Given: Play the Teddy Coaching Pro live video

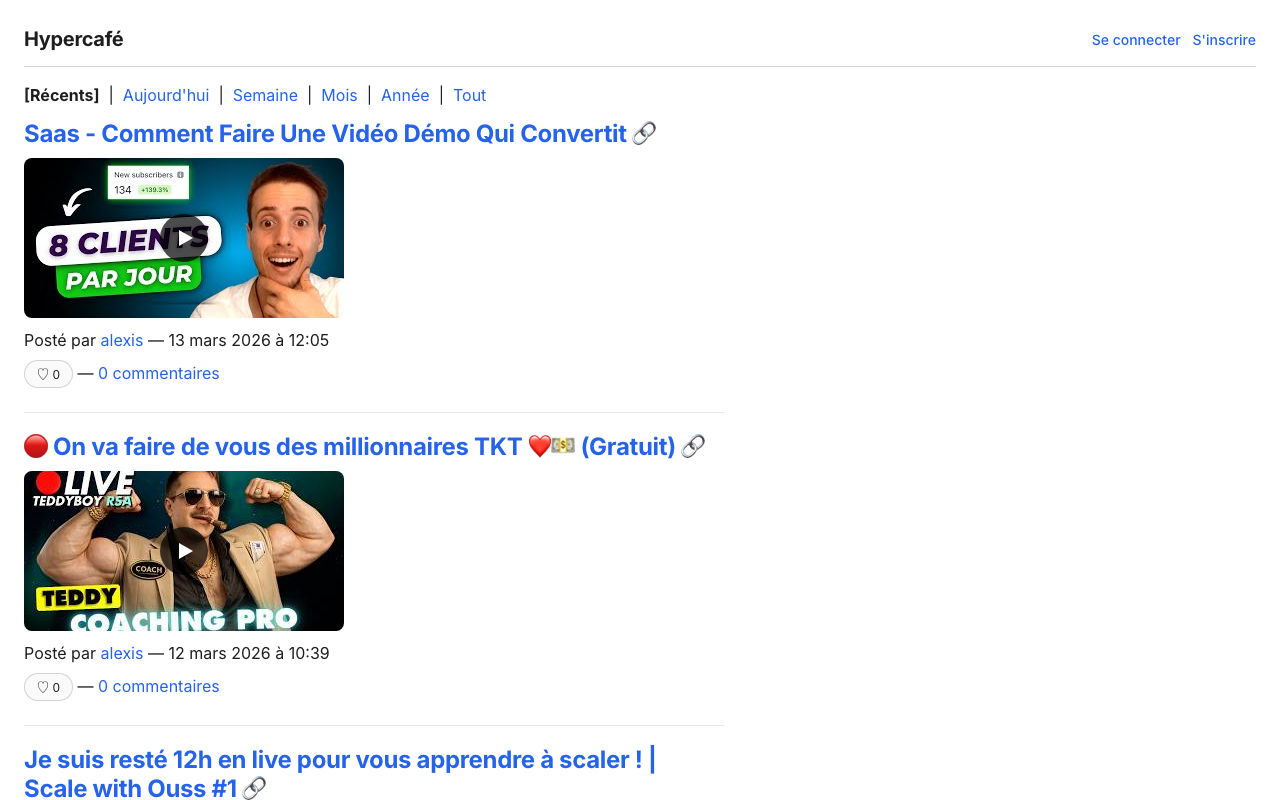Looking at the screenshot, I should (x=184, y=551).
